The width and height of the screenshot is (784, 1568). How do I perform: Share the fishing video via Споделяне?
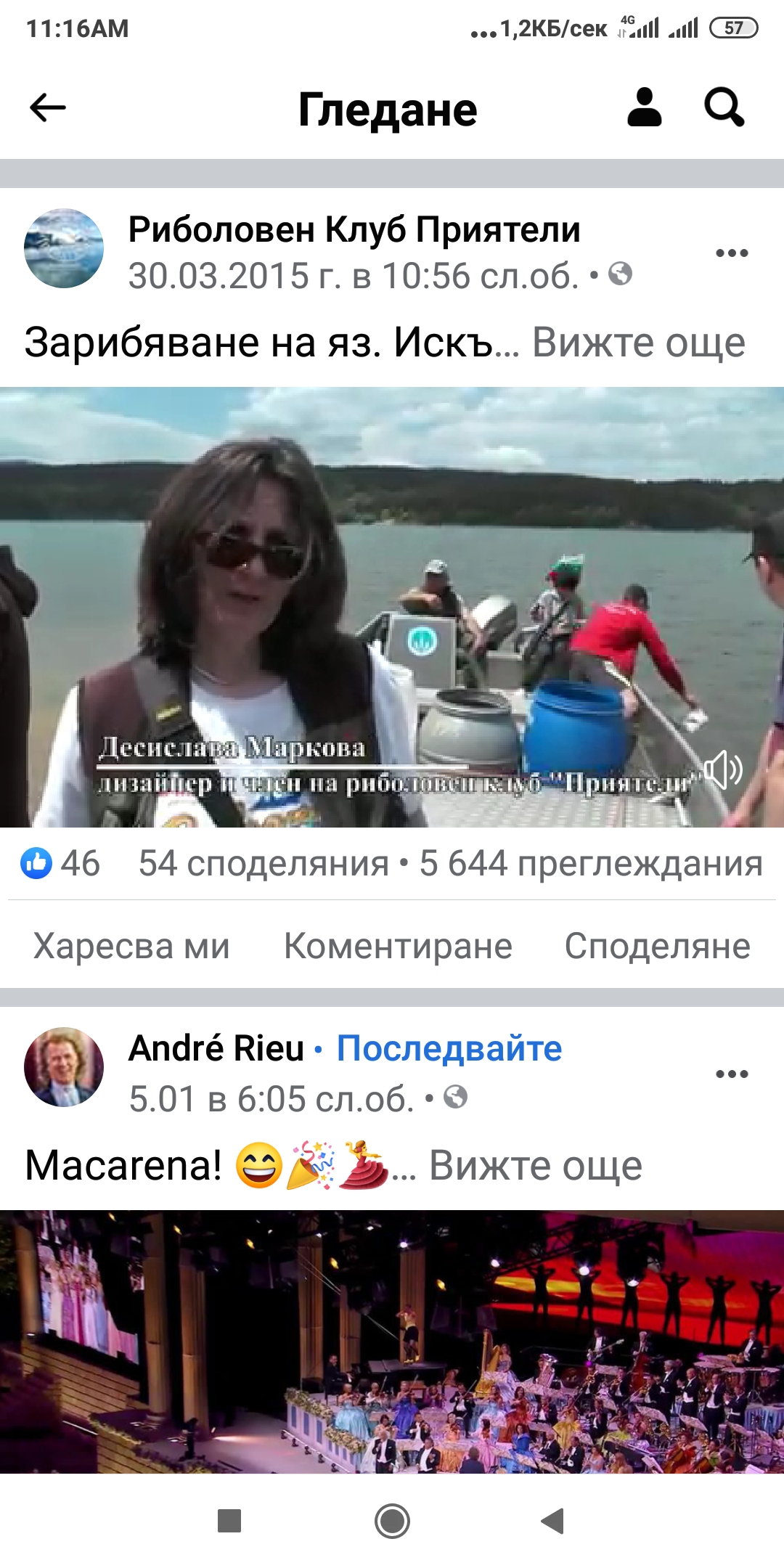tap(657, 946)
